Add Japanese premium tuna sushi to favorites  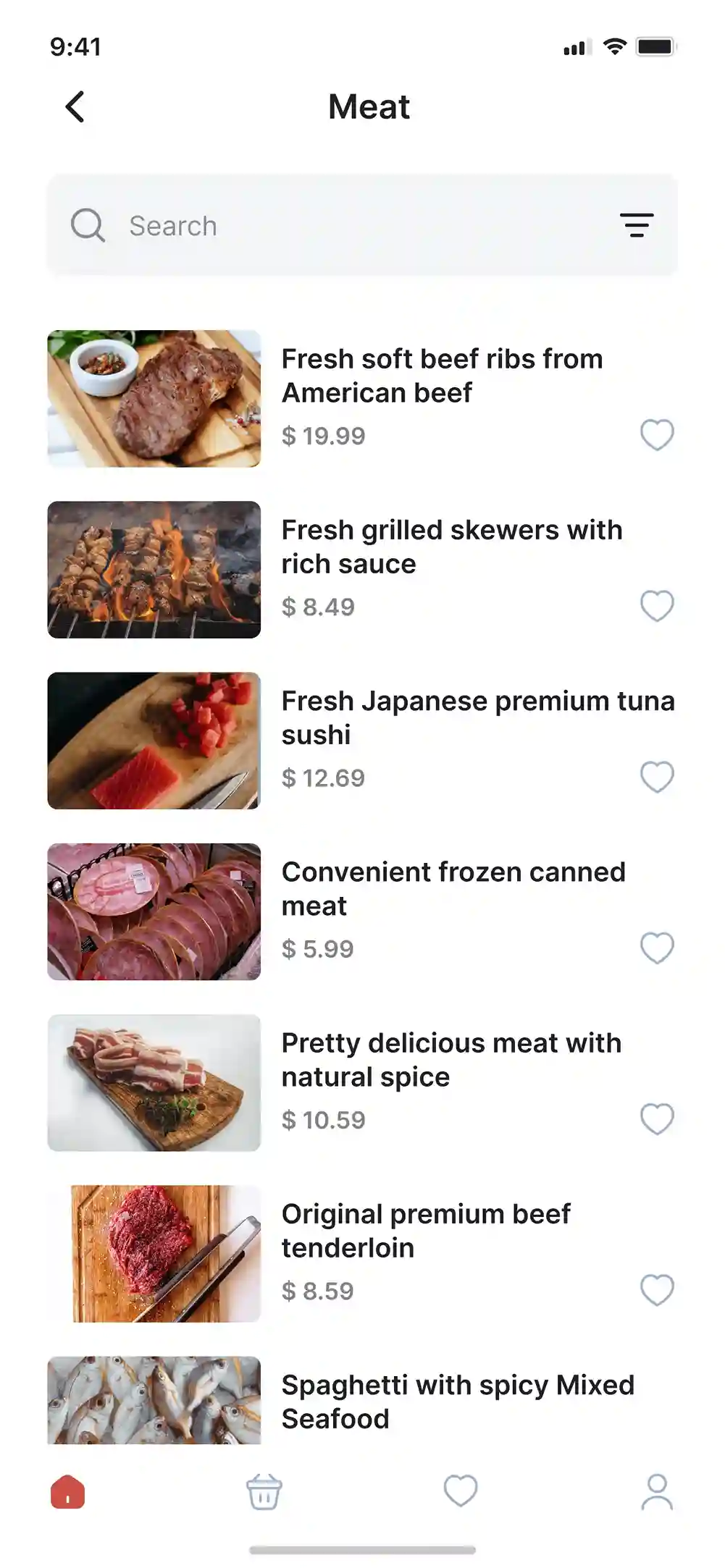click(x=657, y=777)
